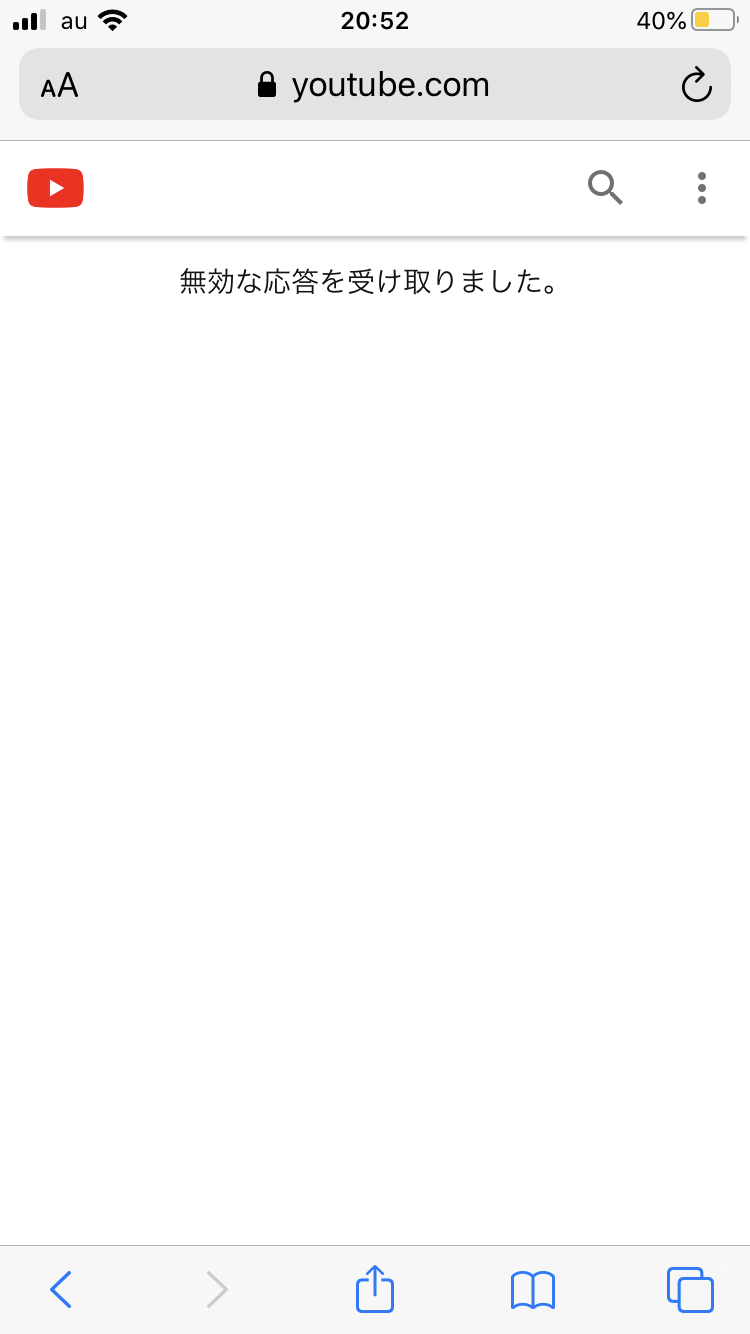Open the aA reader and text options

click(60, 86)
